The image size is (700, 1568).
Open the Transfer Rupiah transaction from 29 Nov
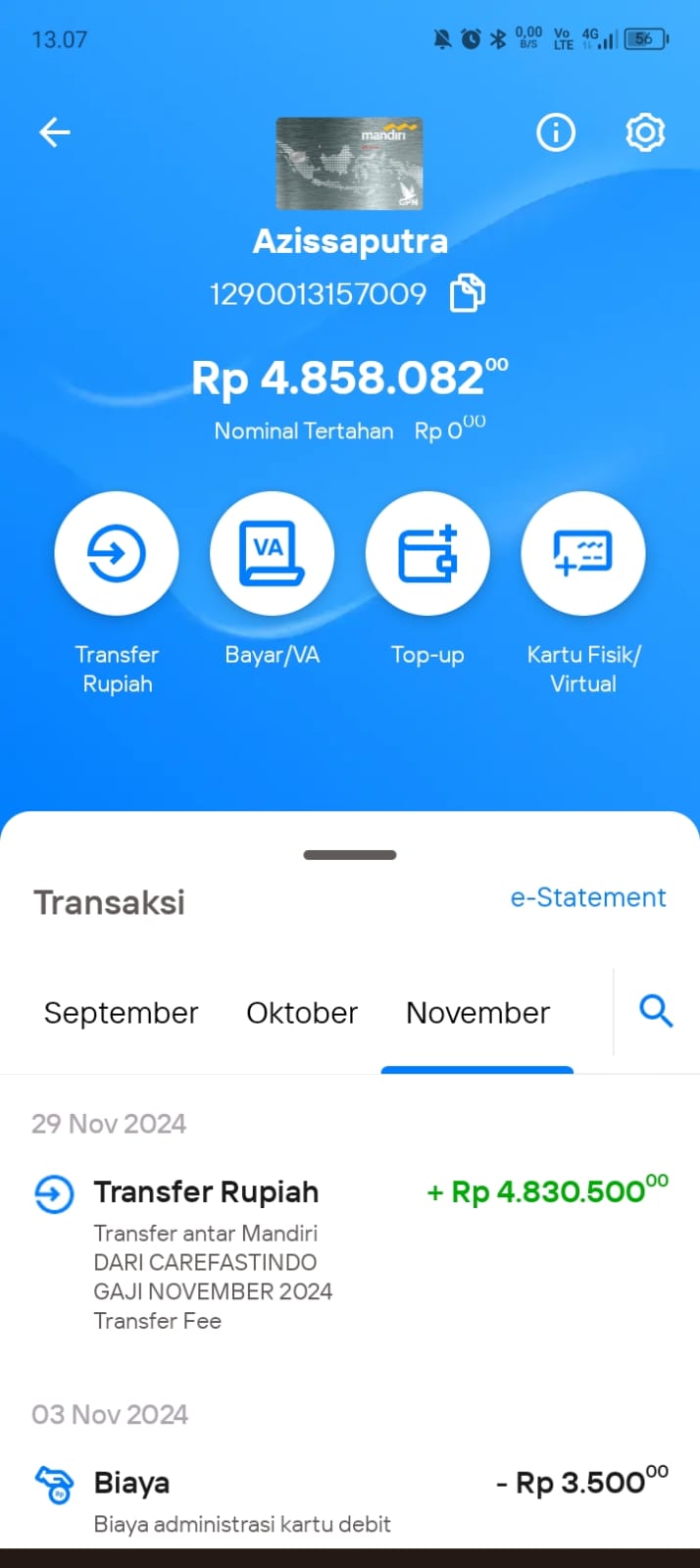pos(350,1253)
